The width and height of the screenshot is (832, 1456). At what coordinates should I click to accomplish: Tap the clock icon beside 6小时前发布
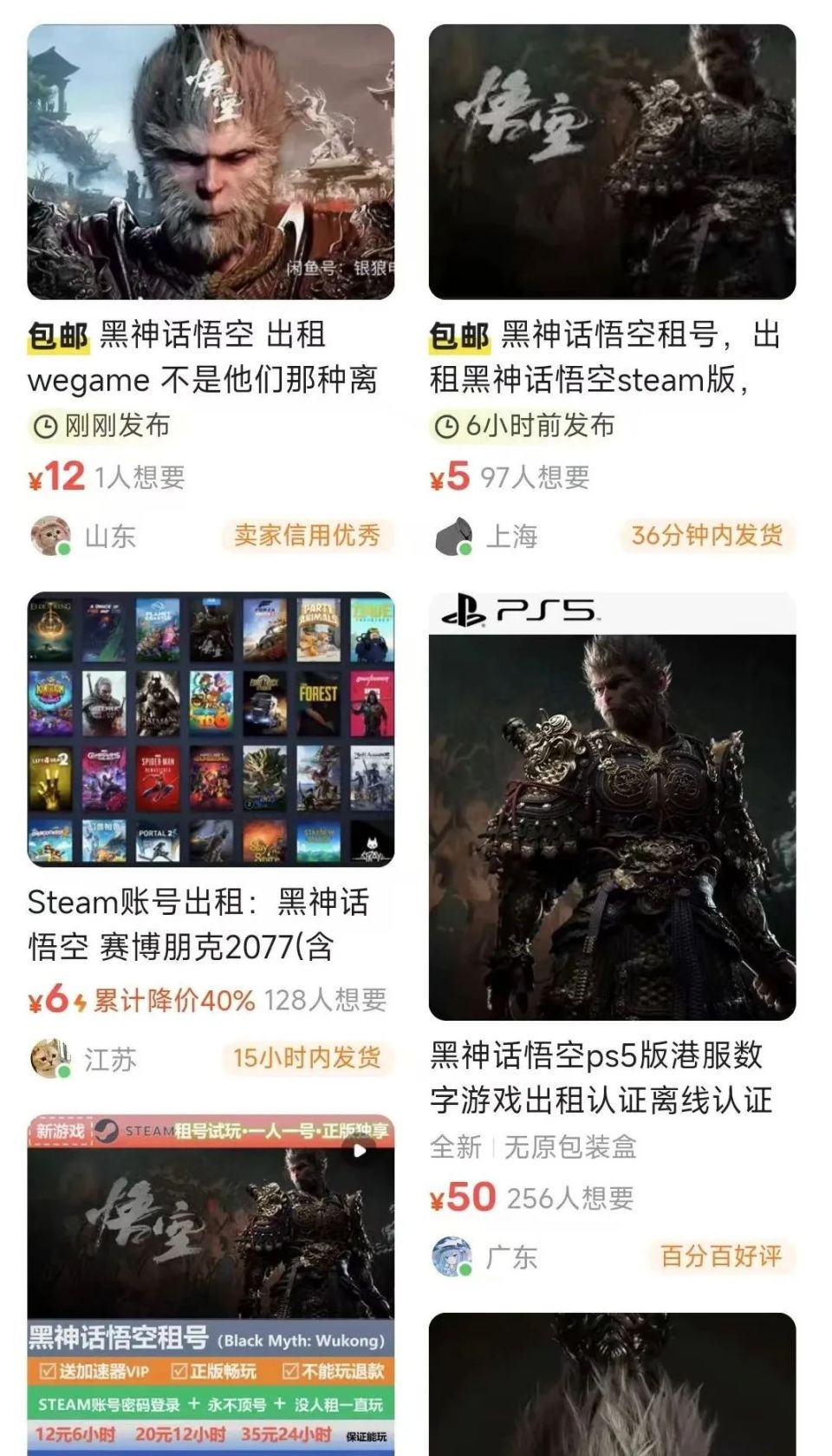(445, 425)
